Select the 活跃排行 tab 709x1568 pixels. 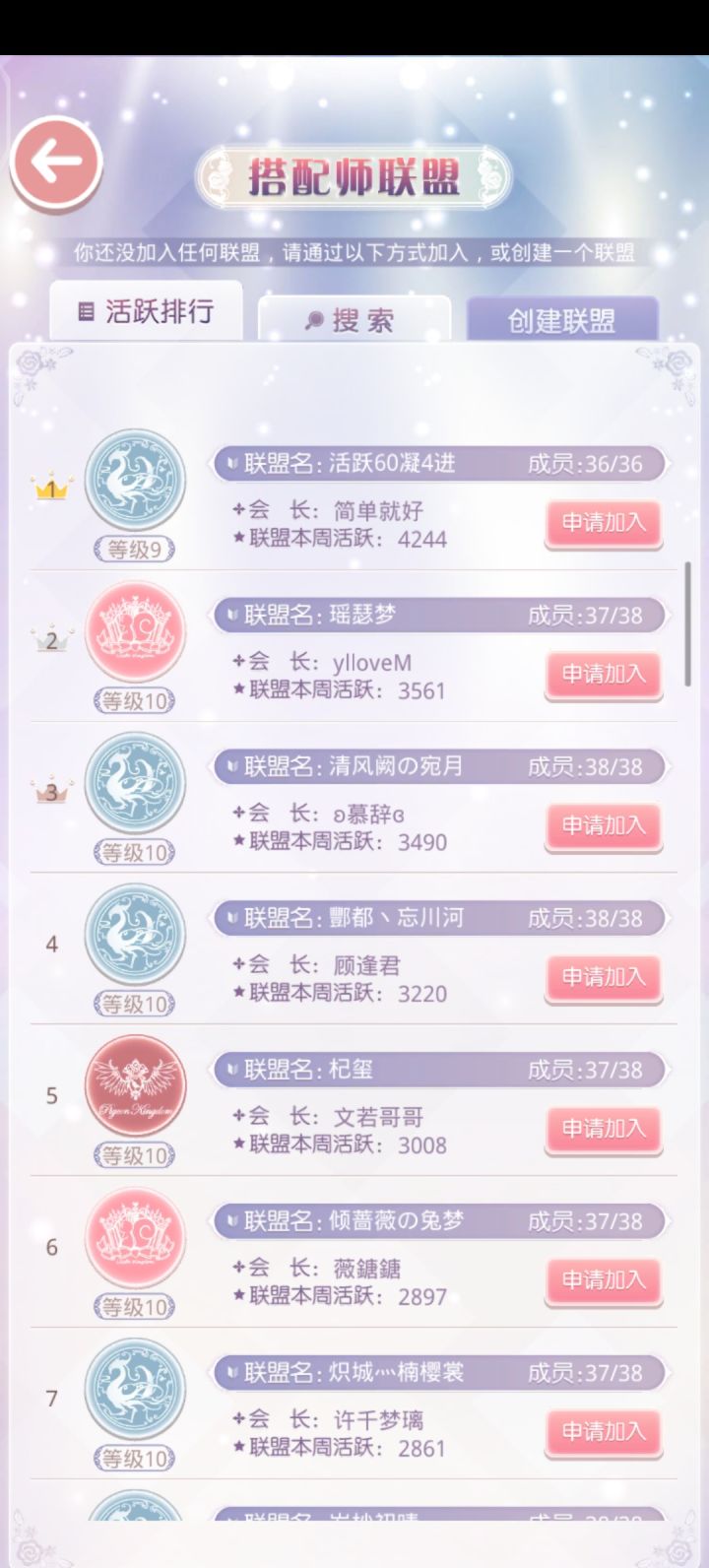[x=146, y=310]
